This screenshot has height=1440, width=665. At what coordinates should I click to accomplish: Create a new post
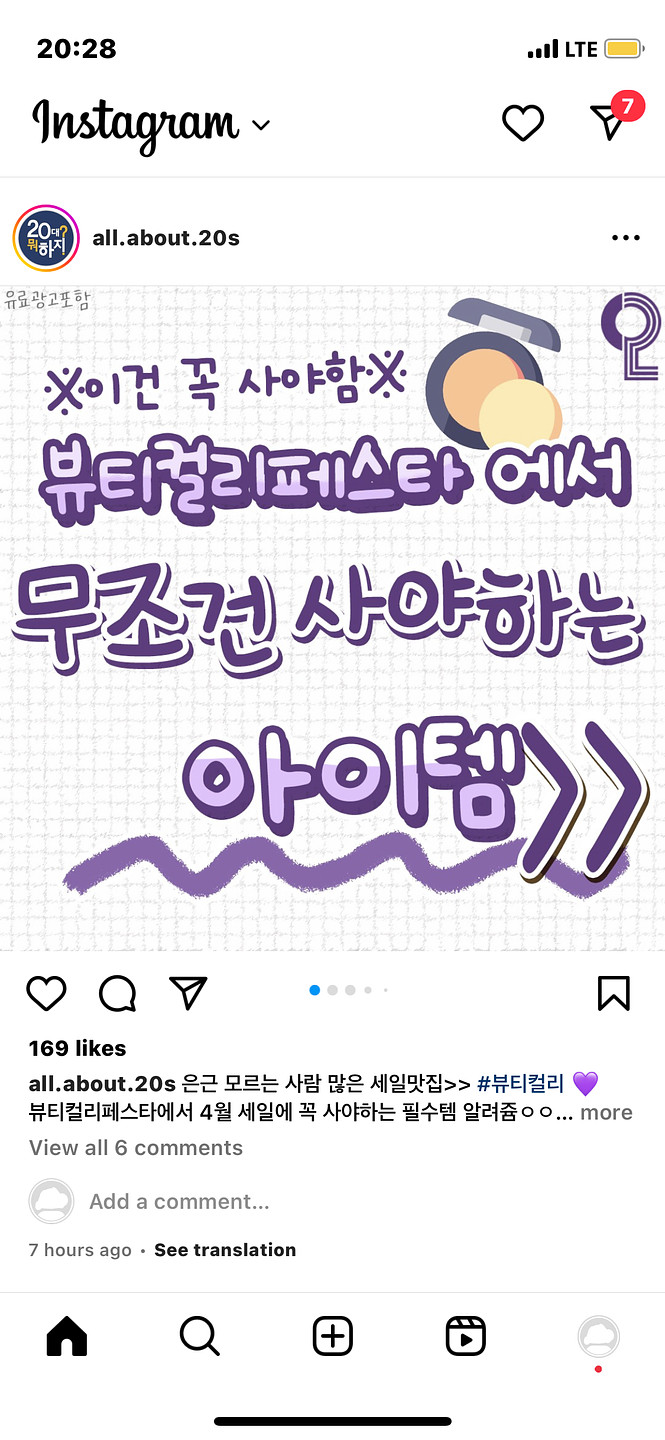point(332,1336)
